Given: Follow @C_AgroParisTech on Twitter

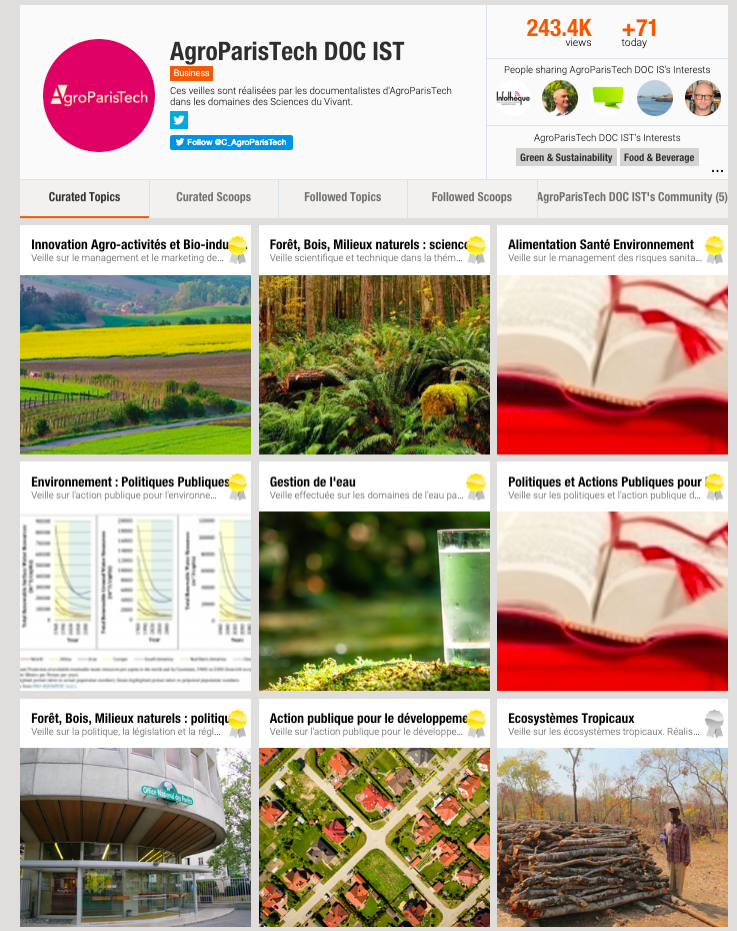Looking at the screenshot, I should click(231, 142).
